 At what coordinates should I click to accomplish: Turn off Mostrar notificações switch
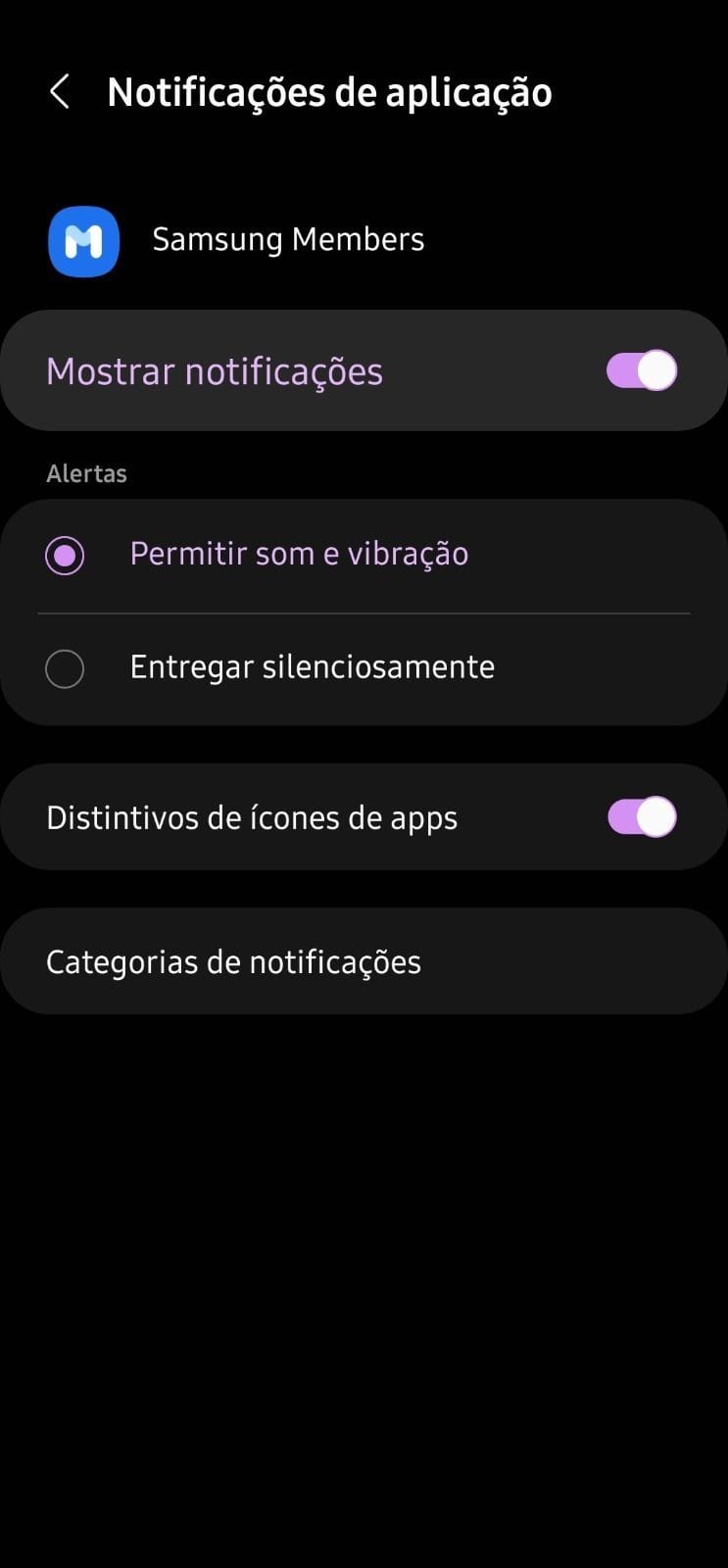point(641,371)
